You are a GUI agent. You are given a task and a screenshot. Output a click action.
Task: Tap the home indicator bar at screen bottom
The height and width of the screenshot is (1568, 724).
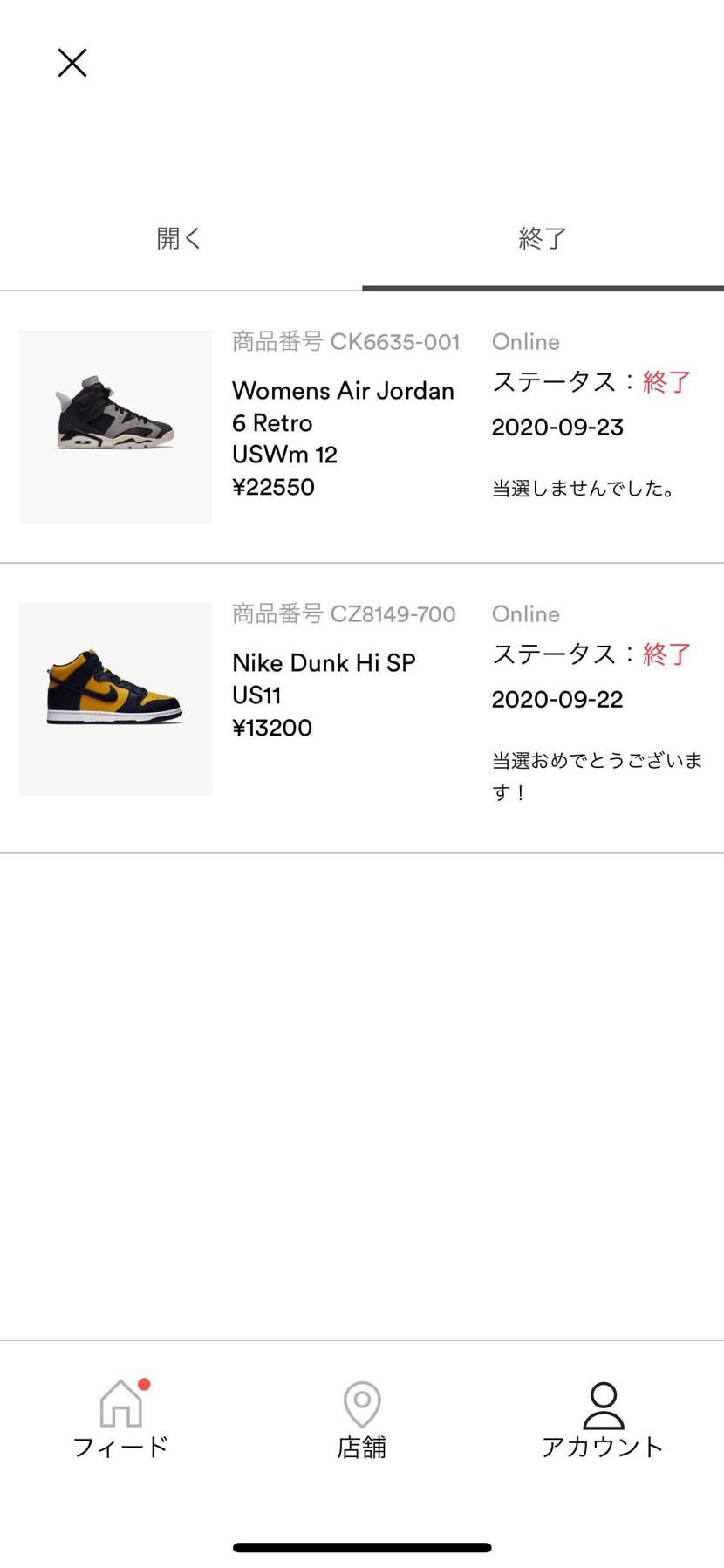[361, 1546]
